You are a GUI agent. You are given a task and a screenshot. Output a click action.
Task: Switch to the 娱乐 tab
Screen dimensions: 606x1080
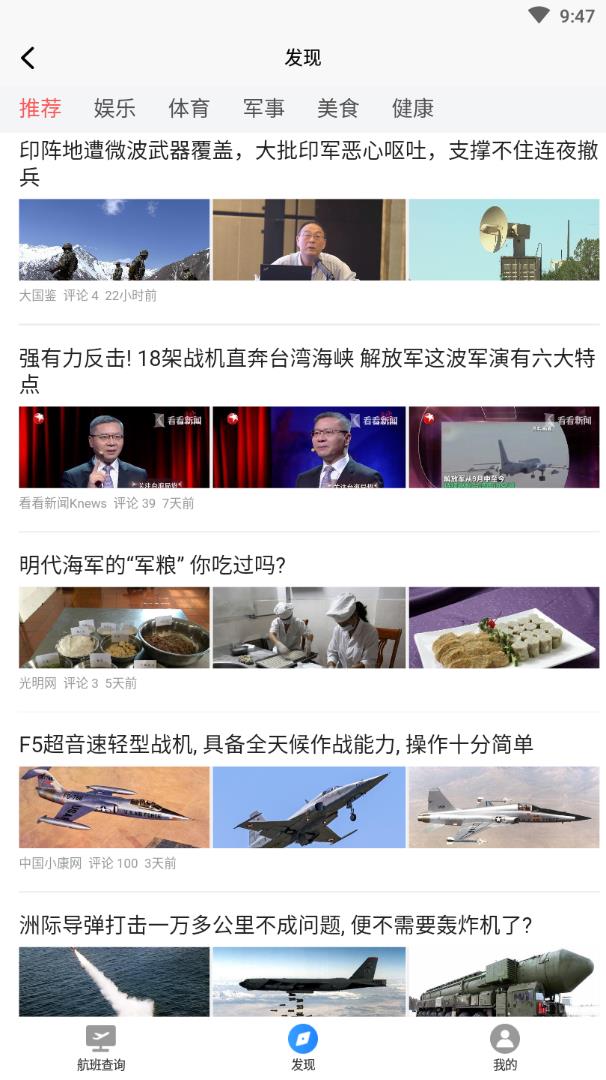[x=115, y=108]
